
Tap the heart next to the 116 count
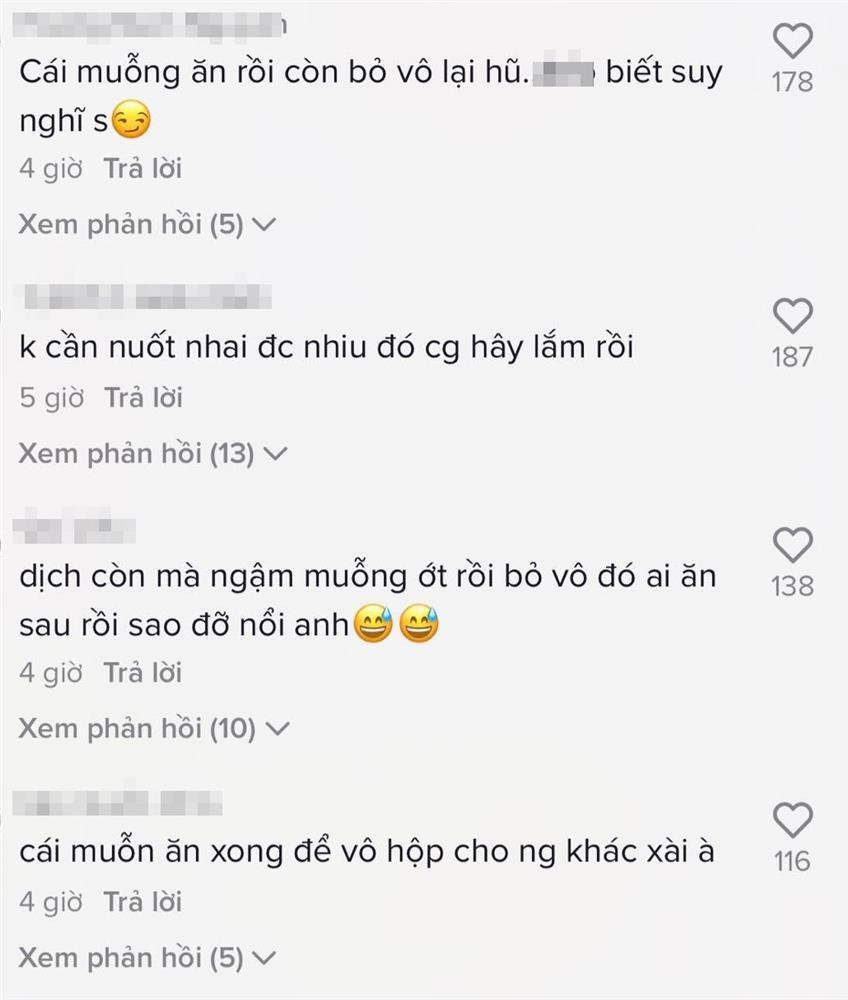pyautogui.click(x=793, y=821)
